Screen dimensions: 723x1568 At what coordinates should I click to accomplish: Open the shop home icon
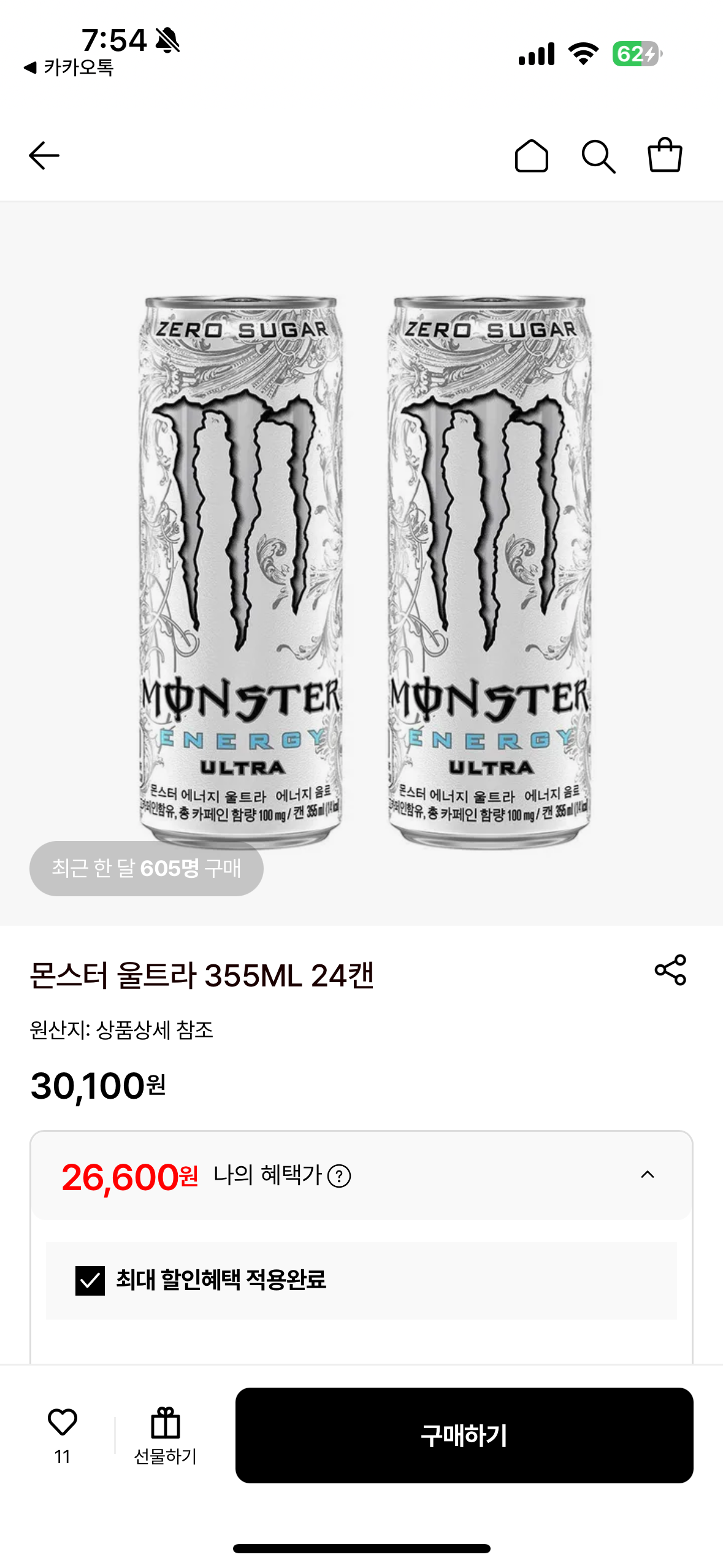(531, 156)
